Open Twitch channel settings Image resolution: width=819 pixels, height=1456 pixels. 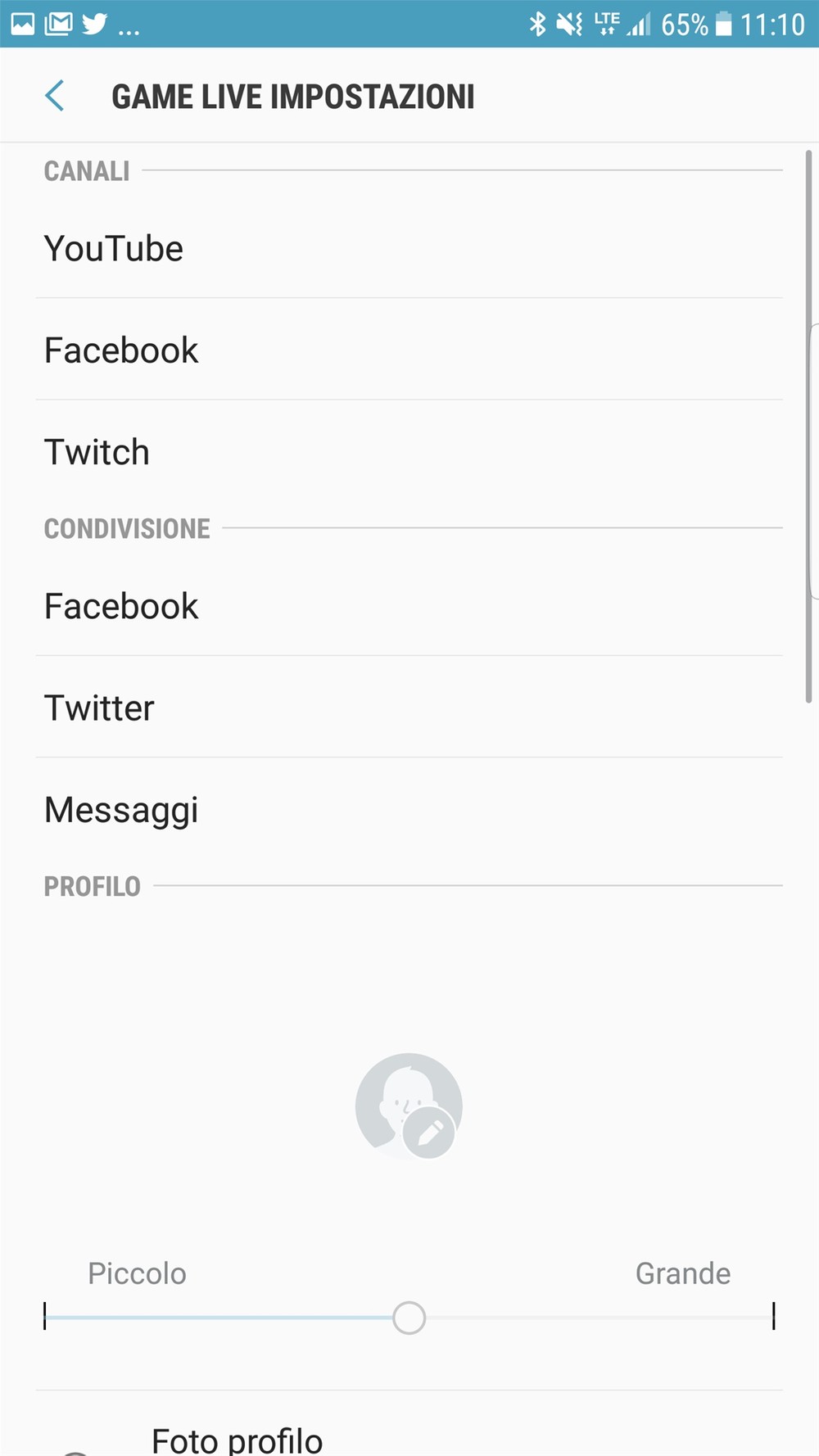(x=409, y=451)
